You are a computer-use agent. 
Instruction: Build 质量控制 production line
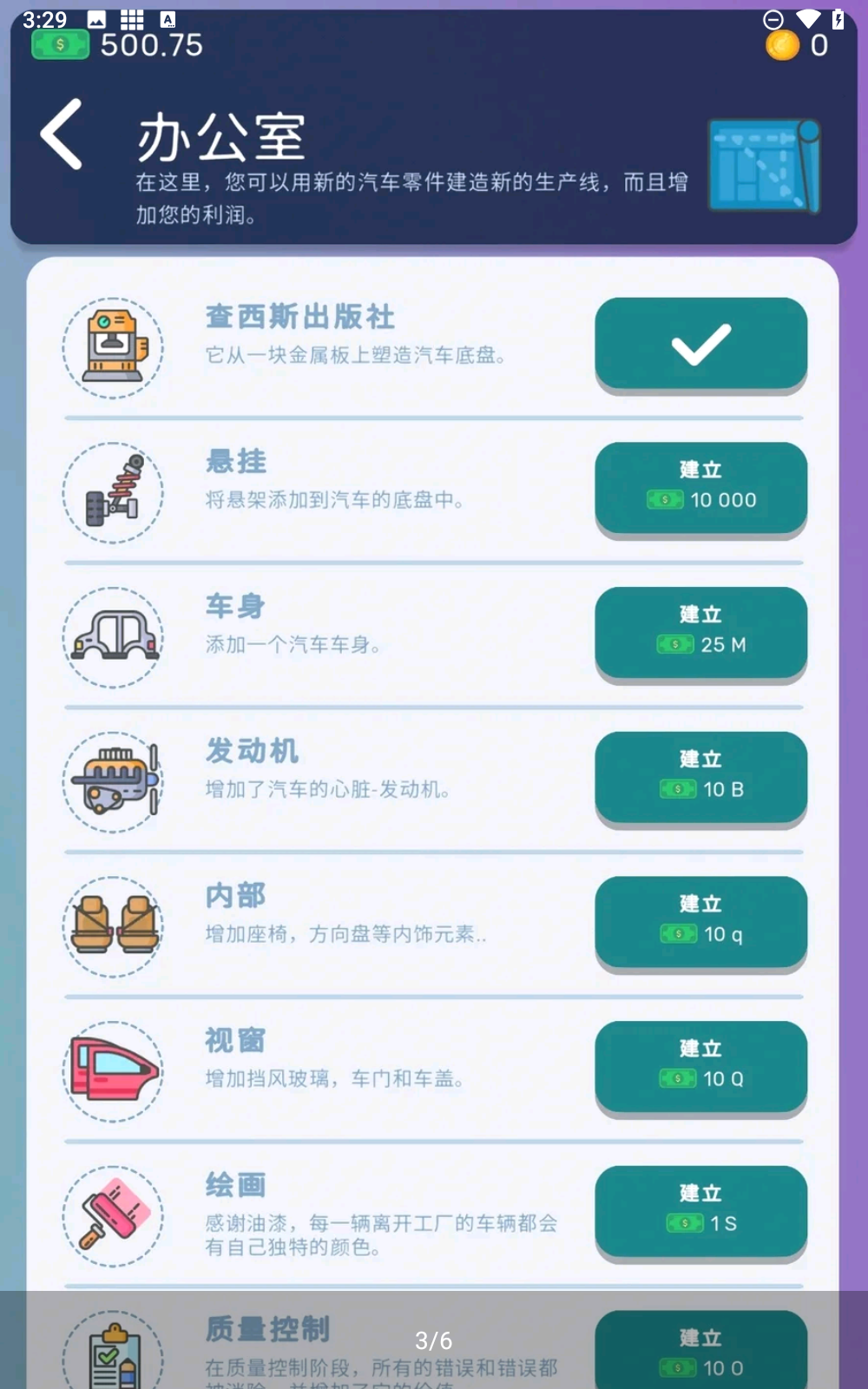point(700,1350)
